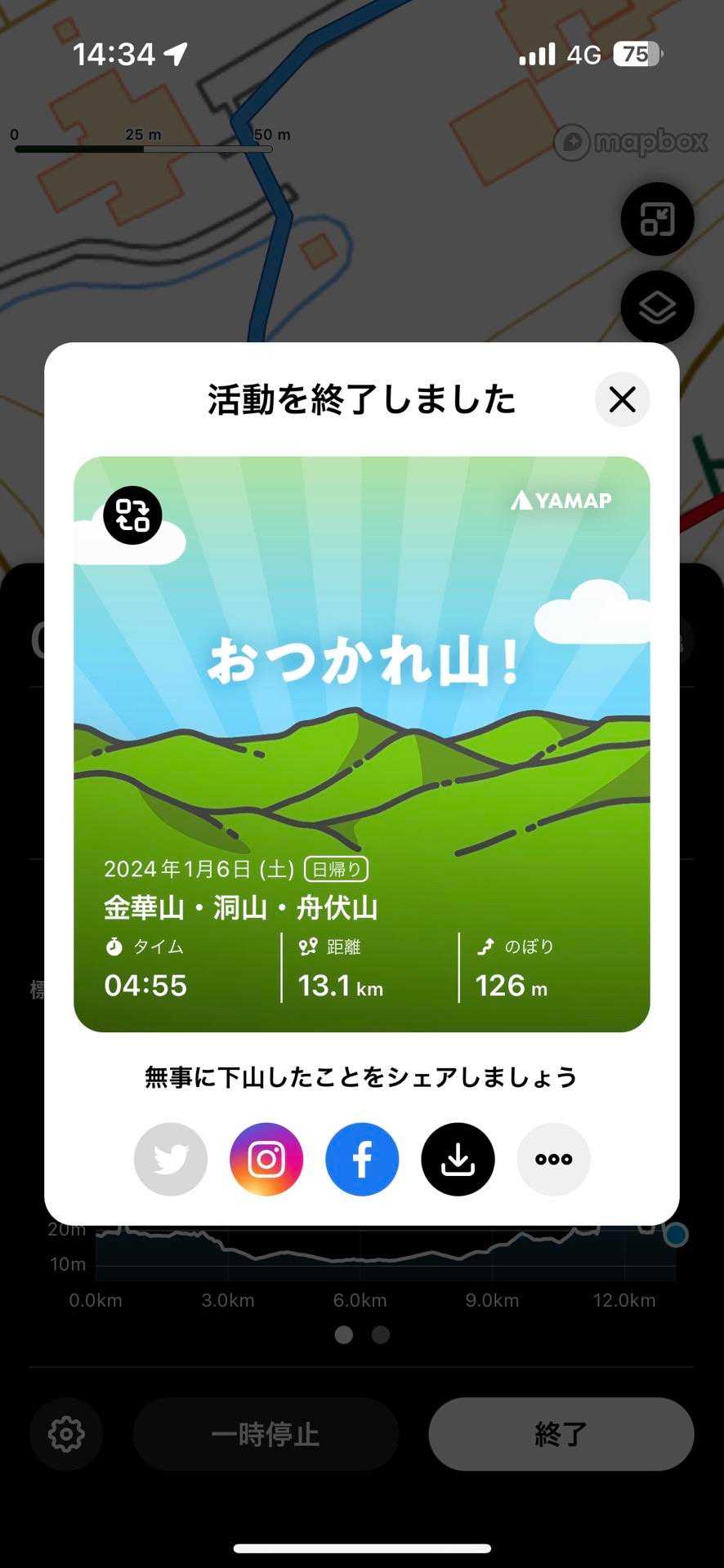Download the activity card image

tap(458, 1159)
